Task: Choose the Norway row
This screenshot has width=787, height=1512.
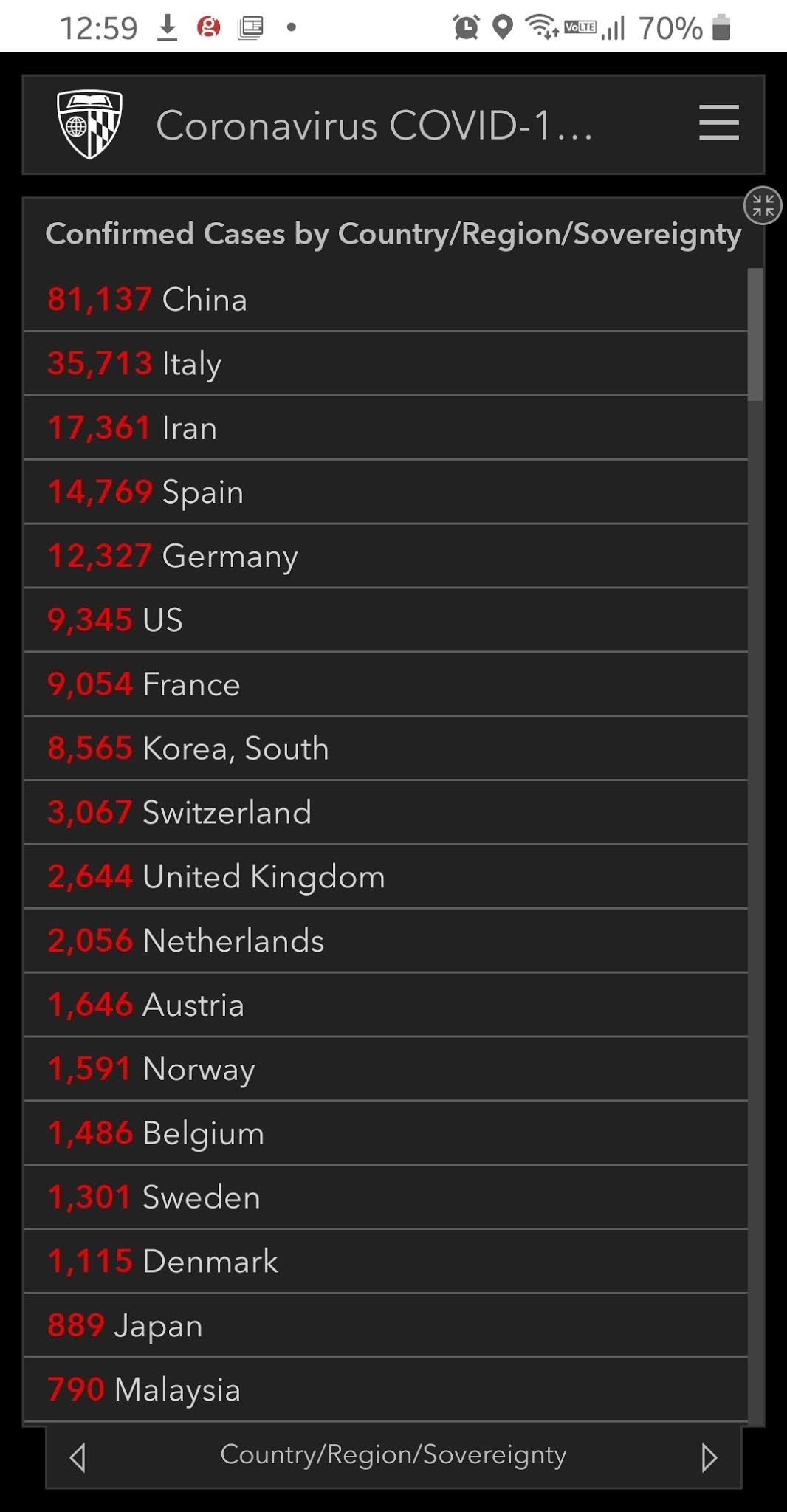Action: point(385,1070)
